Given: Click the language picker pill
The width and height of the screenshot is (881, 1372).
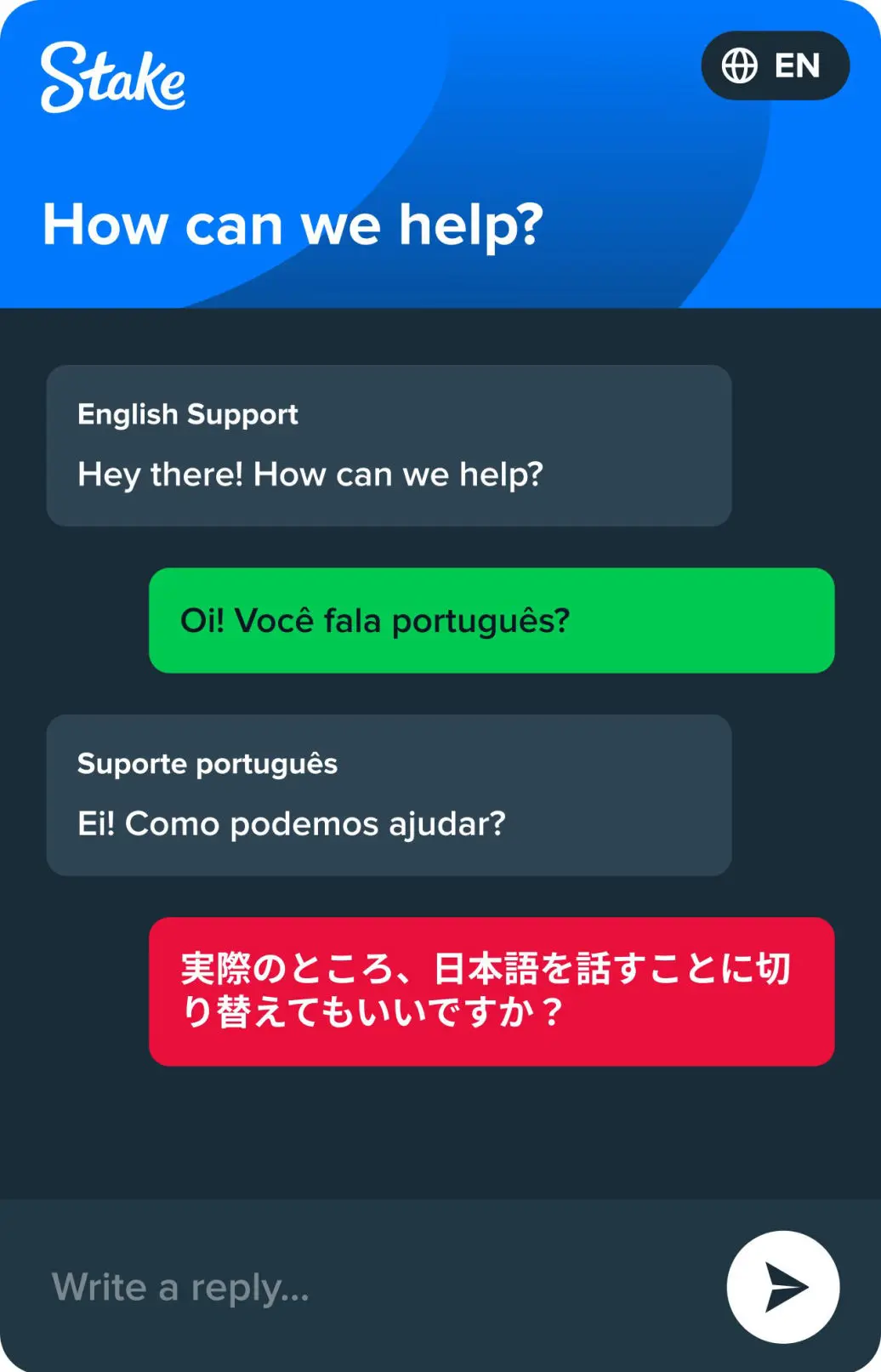Looking at the screenshot, I should pos(776,65).
